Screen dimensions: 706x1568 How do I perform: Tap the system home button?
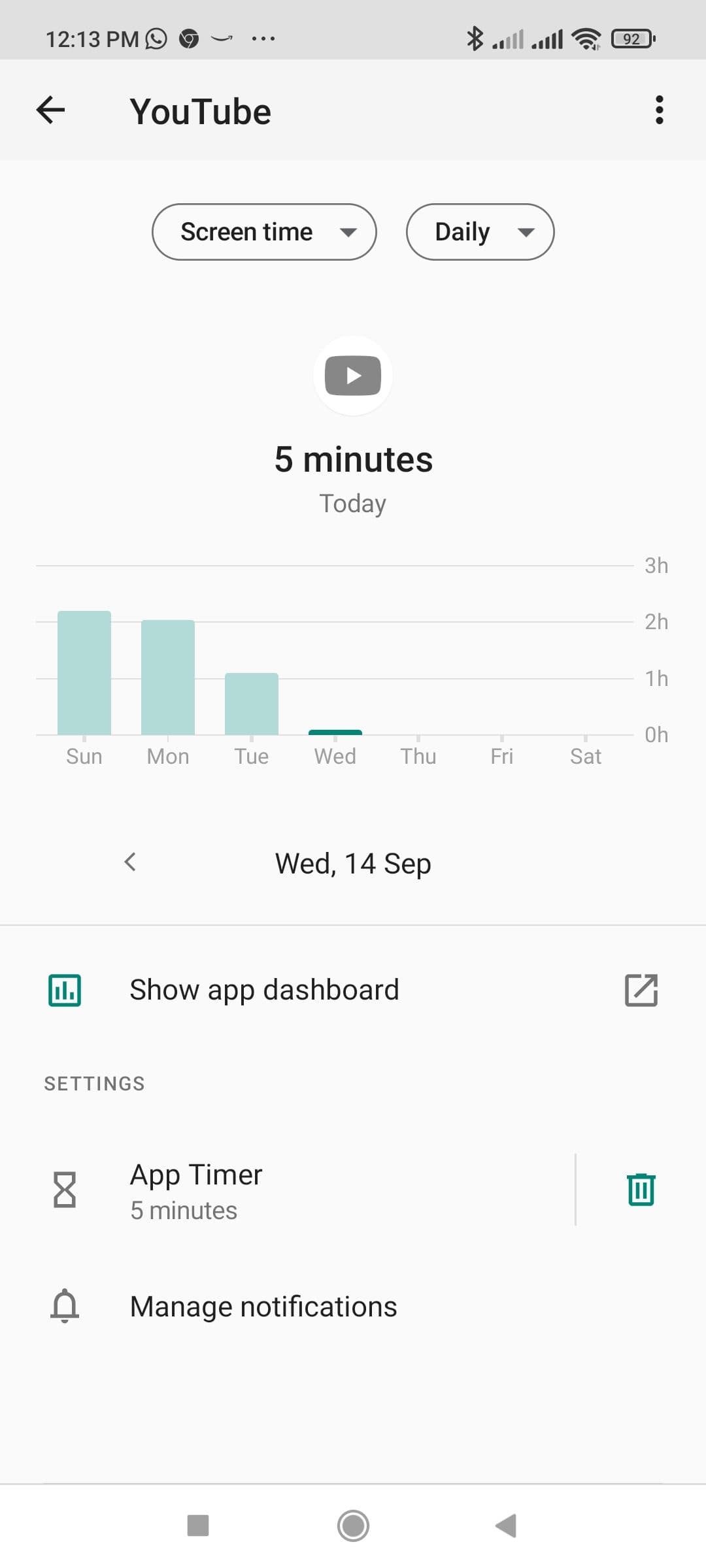click(x=353, y=1526)
